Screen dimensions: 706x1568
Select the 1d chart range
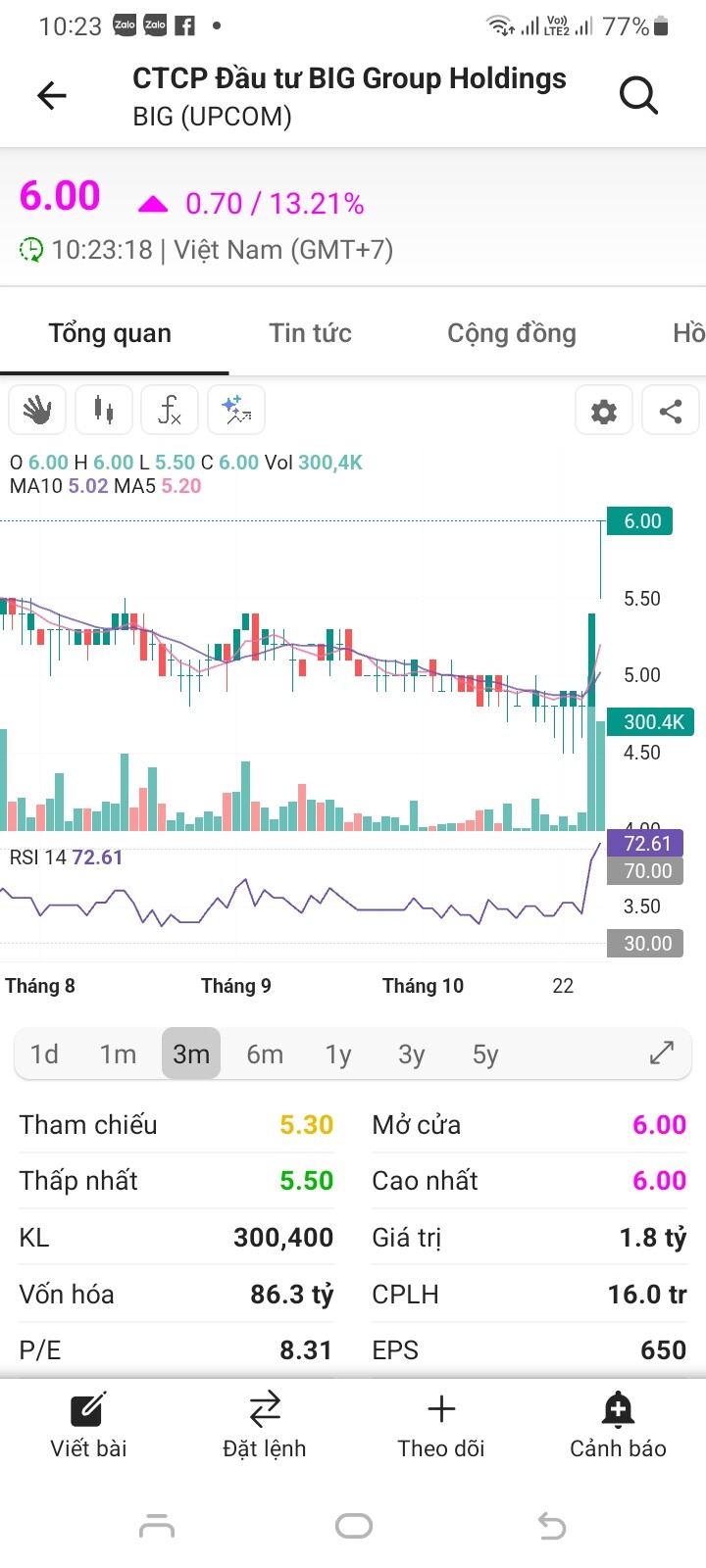click(x=44, y=1054)
